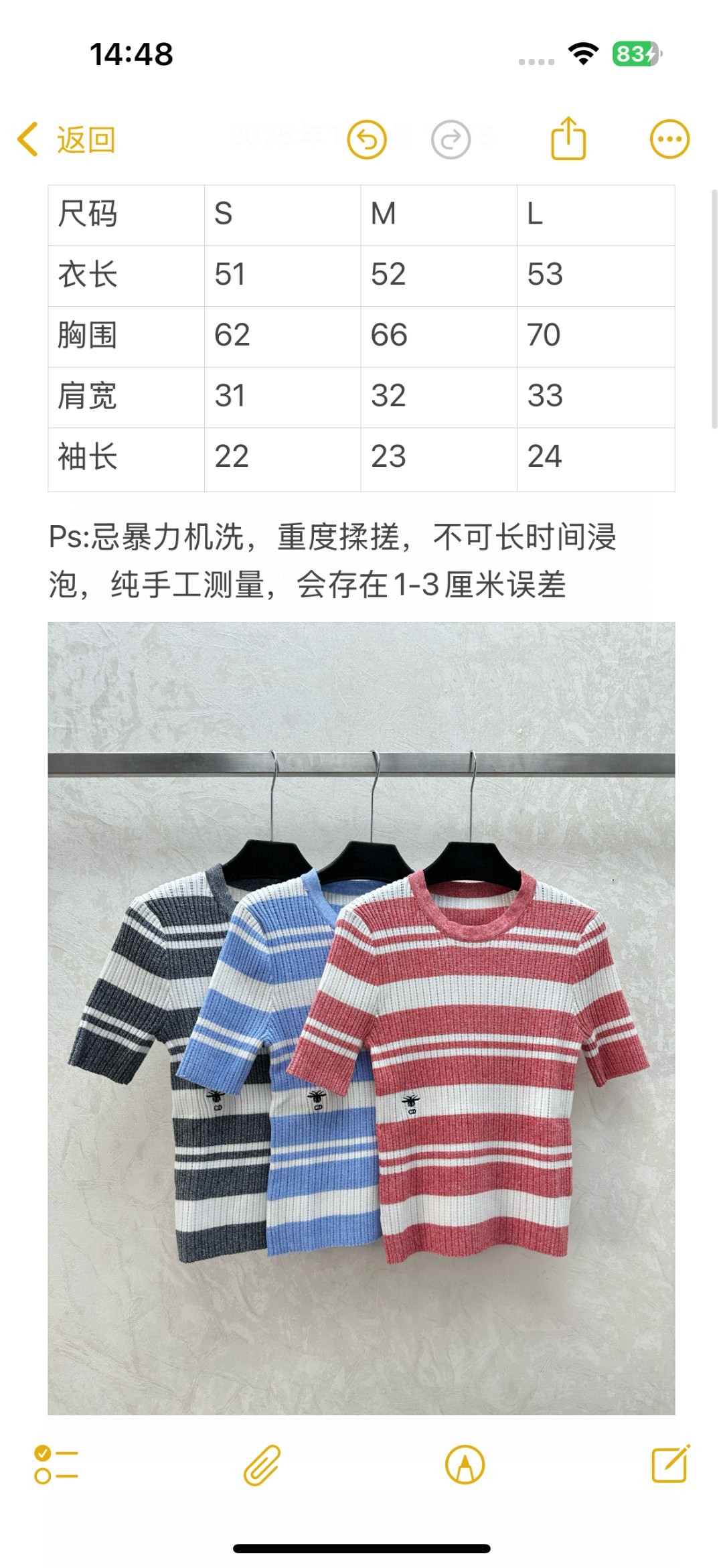Go back using the 返回 button
The width and height of the screenshot is (723, 1568).
click(66, 140)
